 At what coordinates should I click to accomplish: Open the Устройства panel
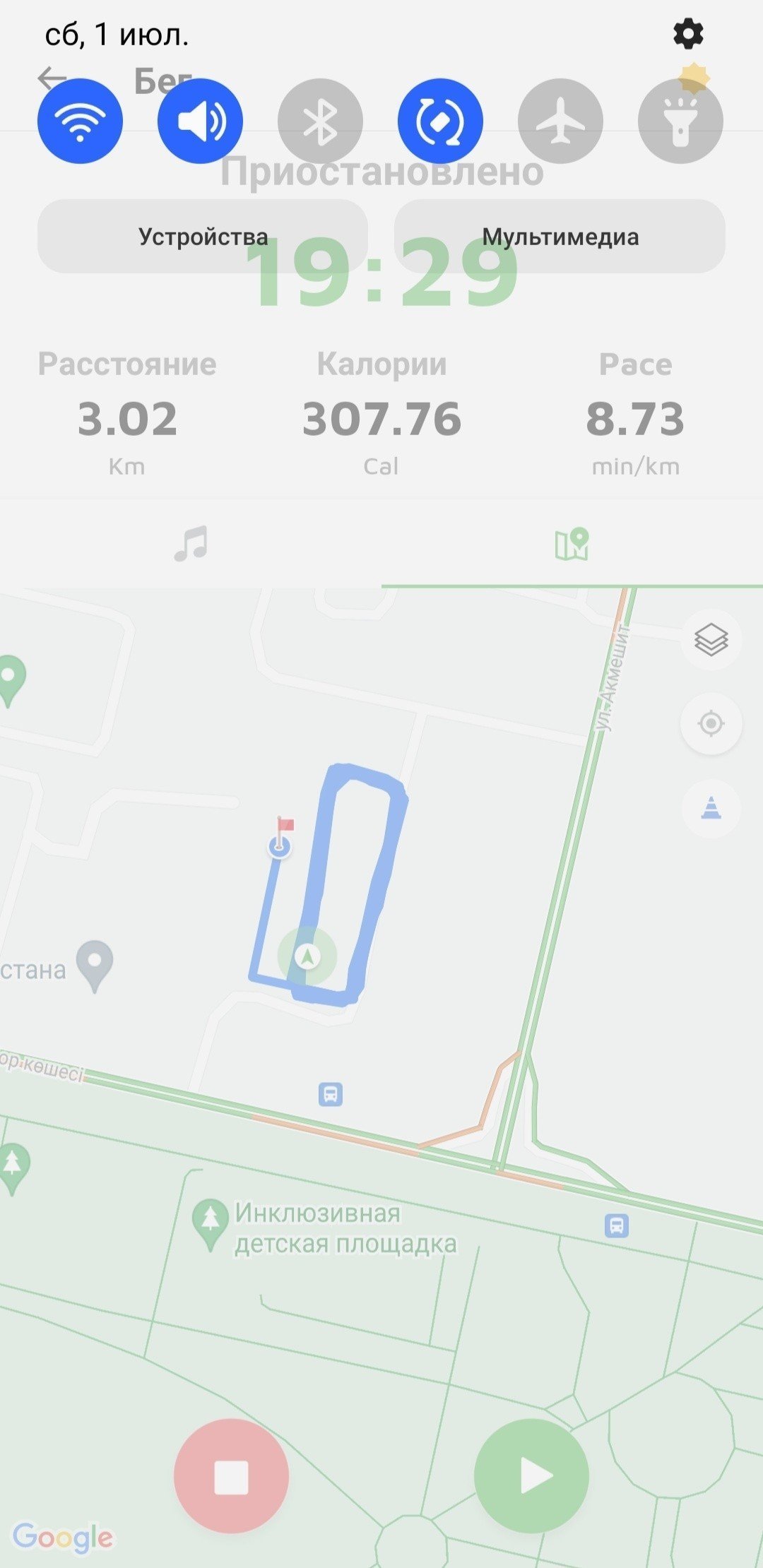(203, 236)
